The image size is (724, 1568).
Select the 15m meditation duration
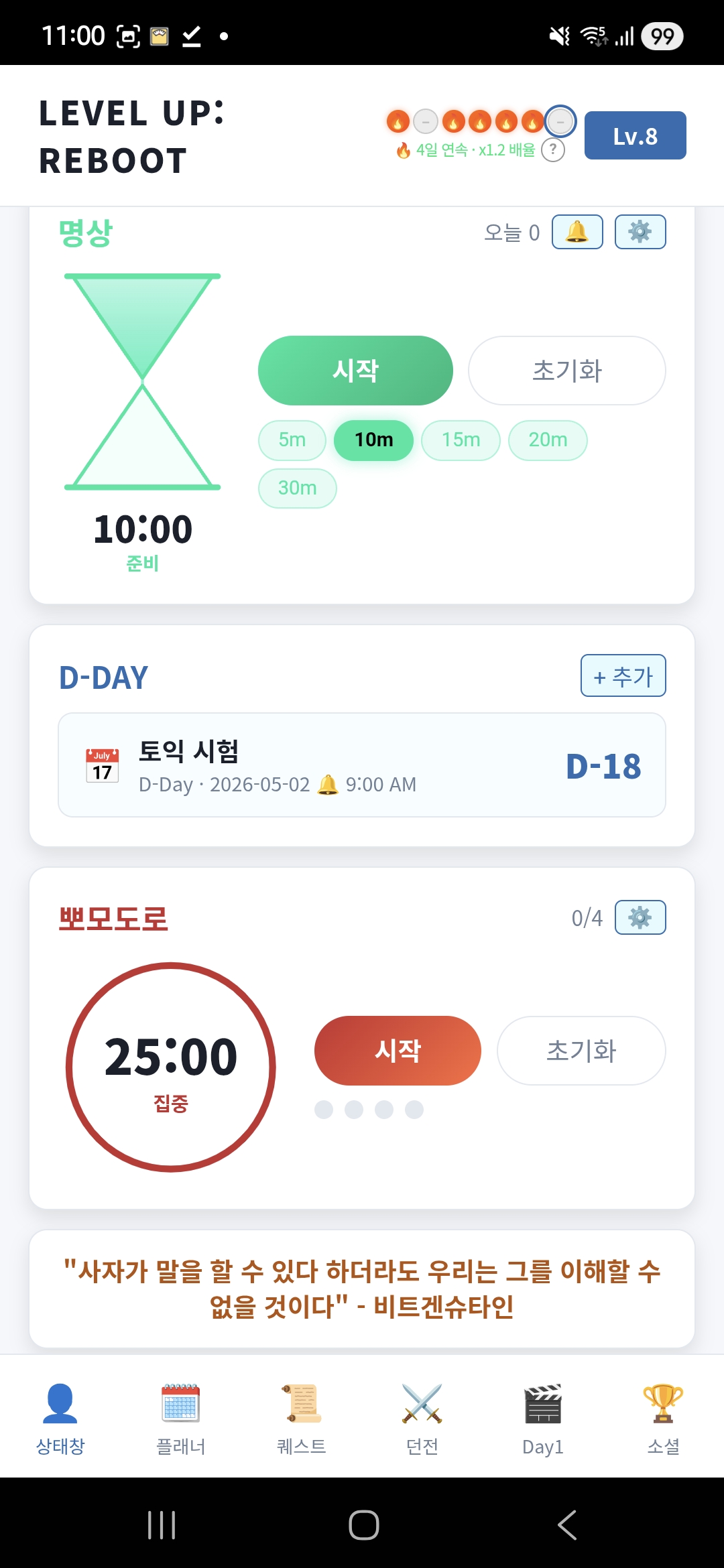461,440
